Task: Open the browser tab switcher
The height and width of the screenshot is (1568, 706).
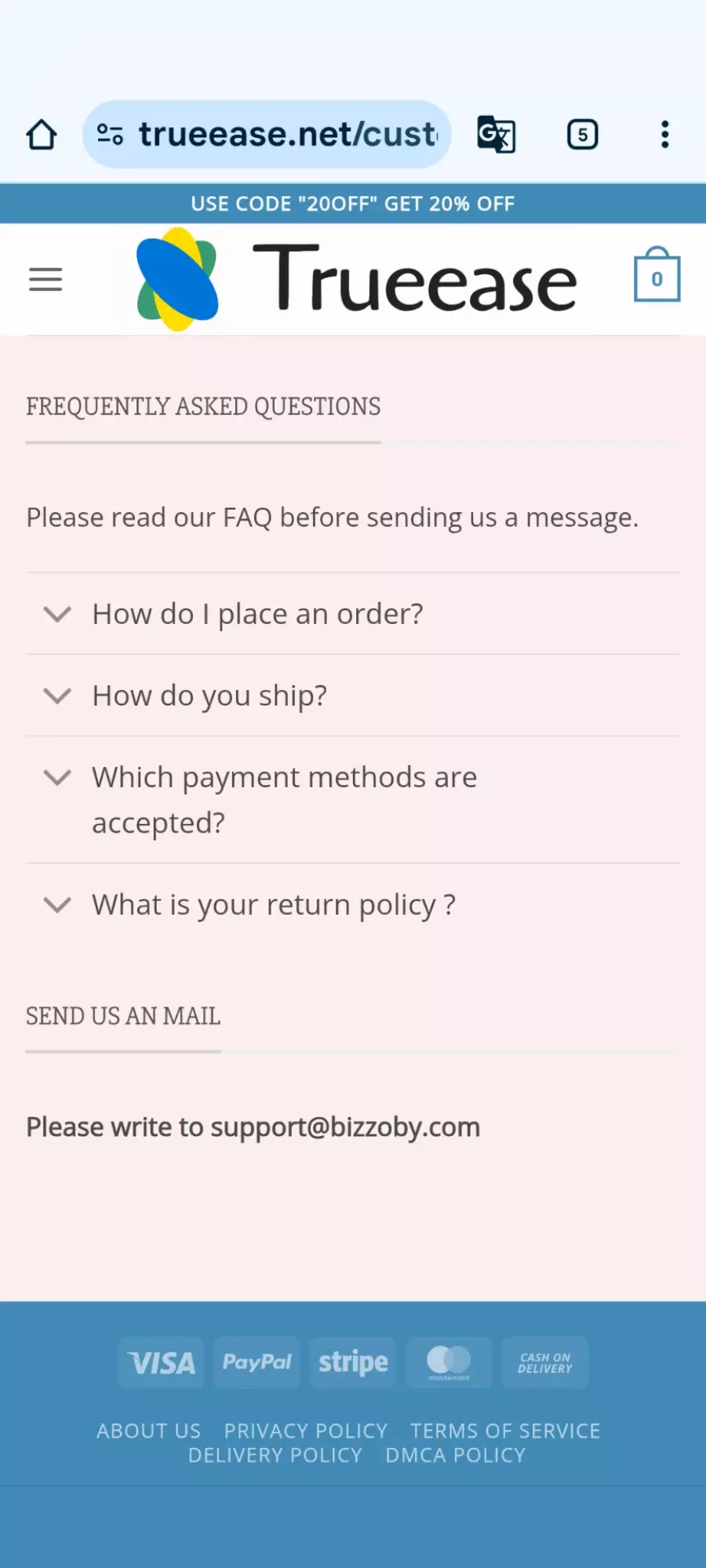Action: click(x=582, y=134)
